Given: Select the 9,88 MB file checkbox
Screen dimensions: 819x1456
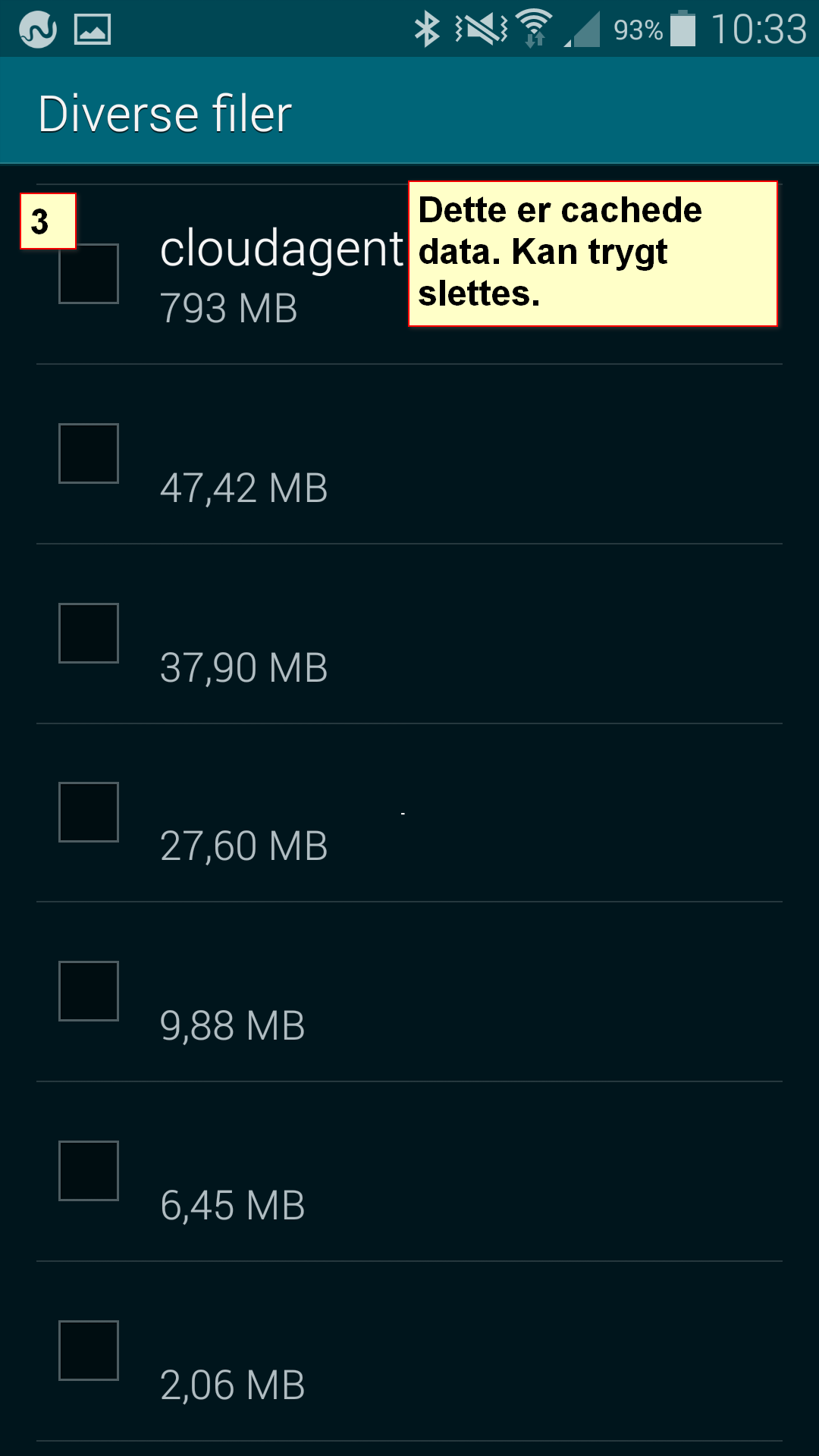Looking at the screenshot, I should pos(89,991).
